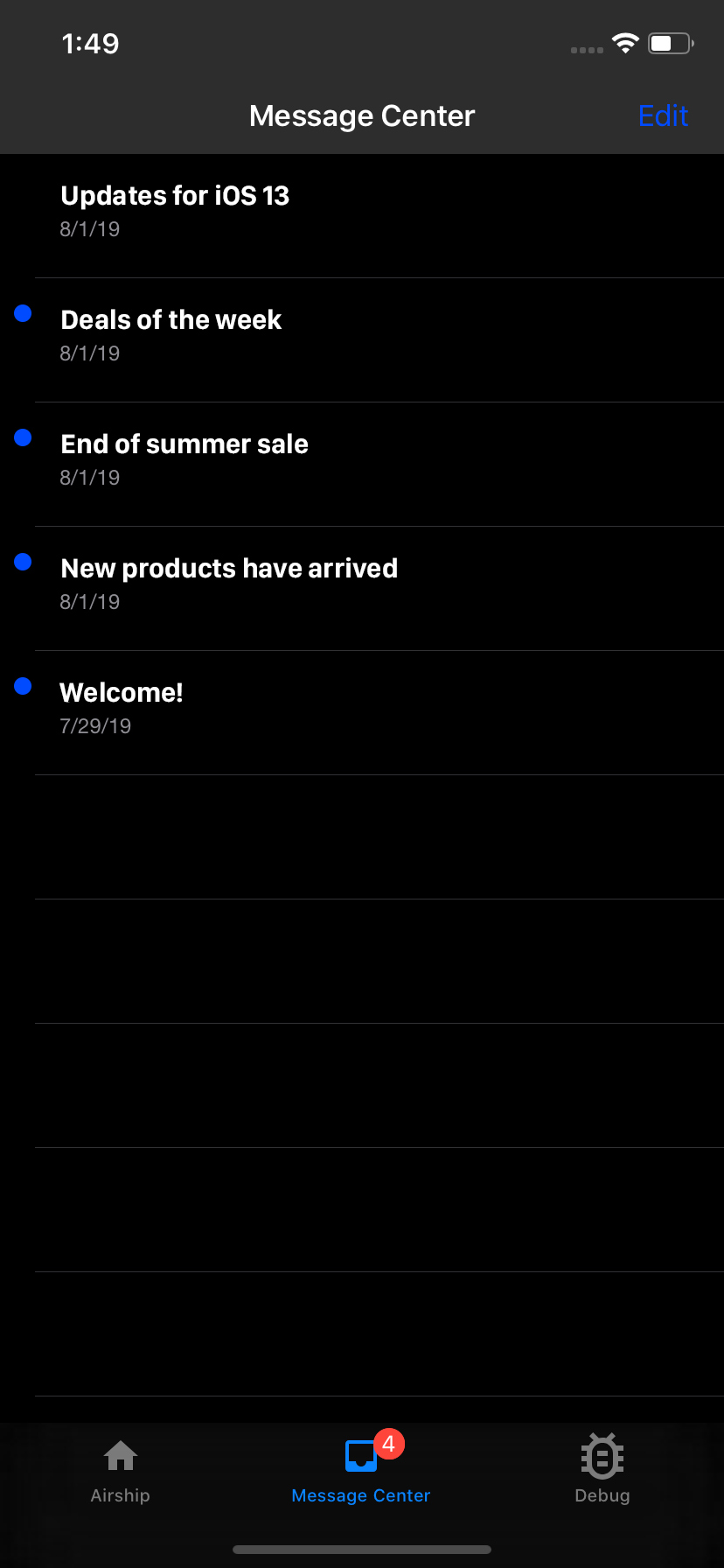Viewport: 724px width, 1568px height.
Task: Open the Deals of the week message
Action: 362,340
